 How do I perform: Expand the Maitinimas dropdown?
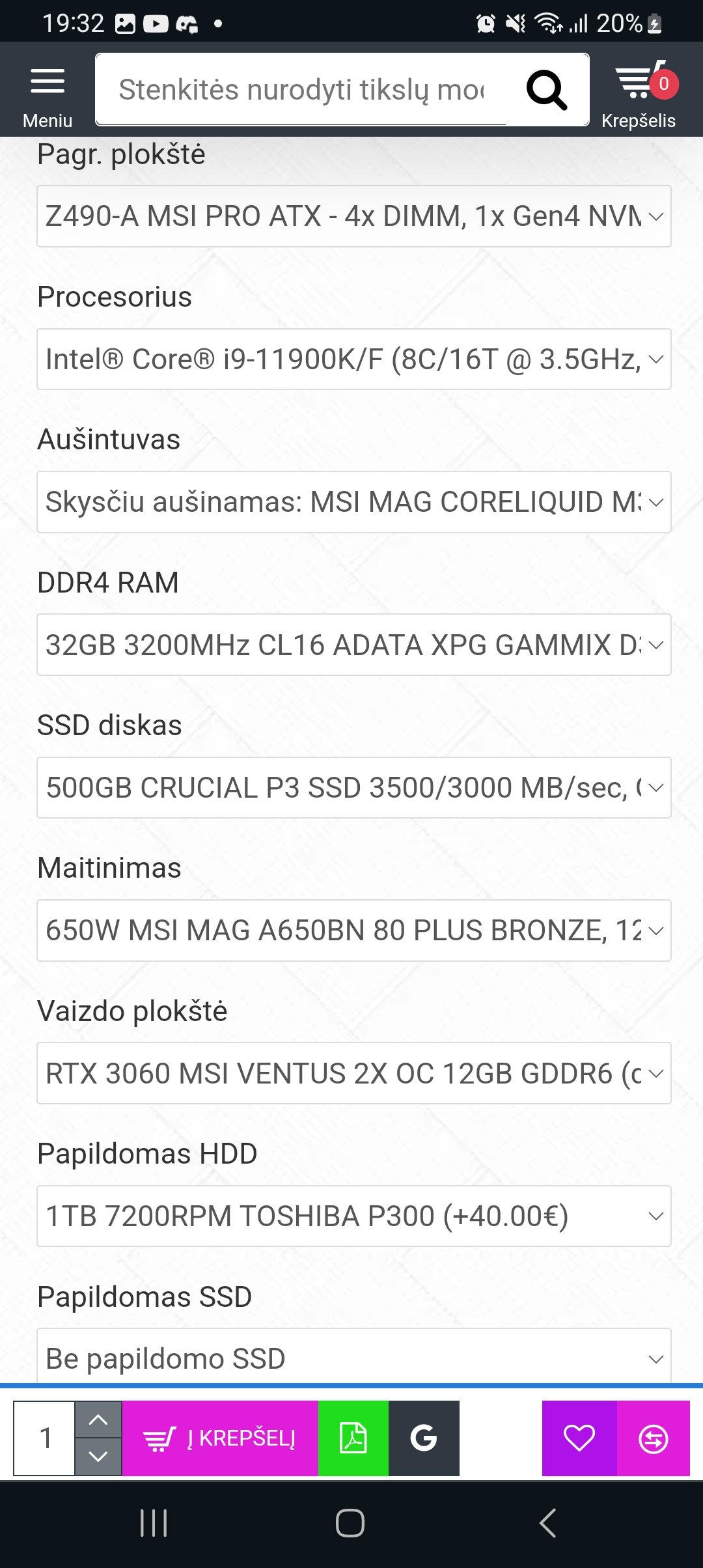pos(354,931)
